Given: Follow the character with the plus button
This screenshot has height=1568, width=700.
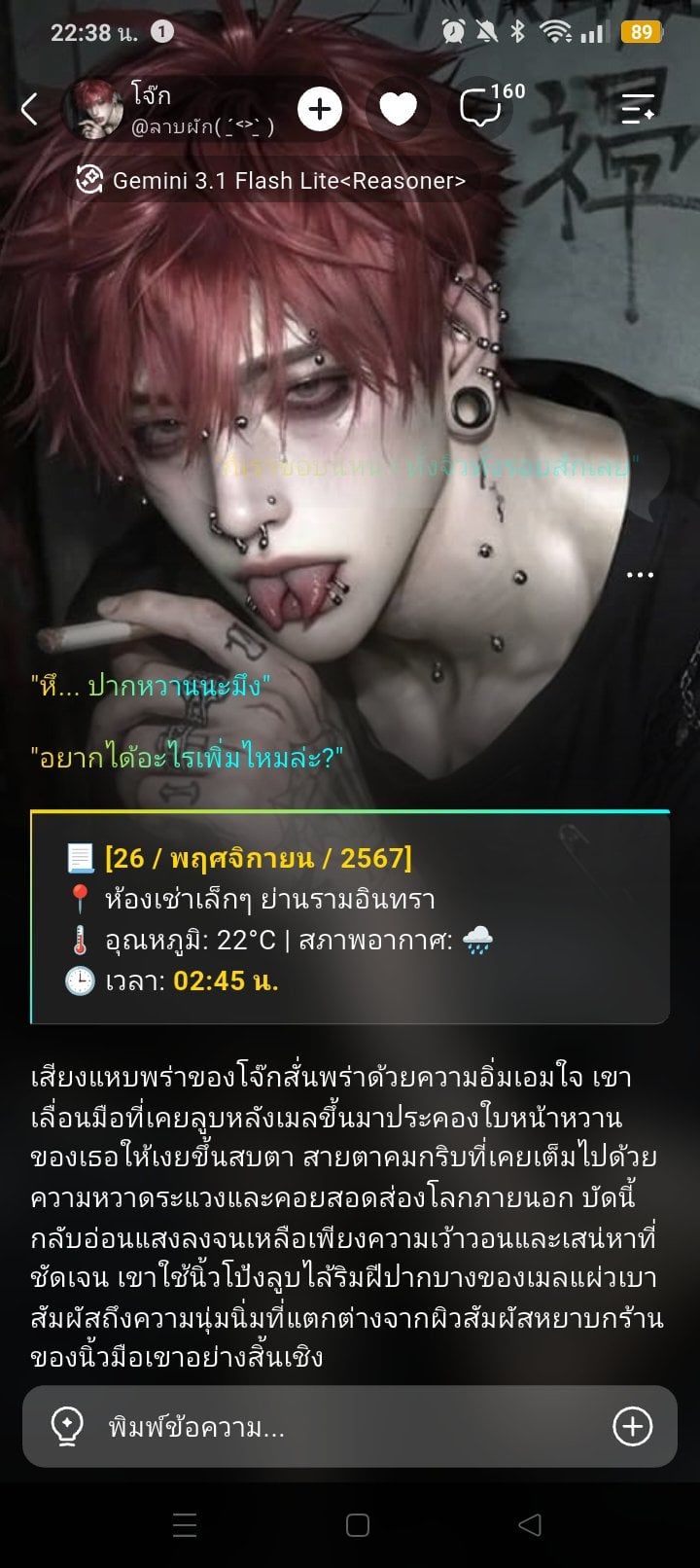Looking at the screenshot, I should (320, 109).
